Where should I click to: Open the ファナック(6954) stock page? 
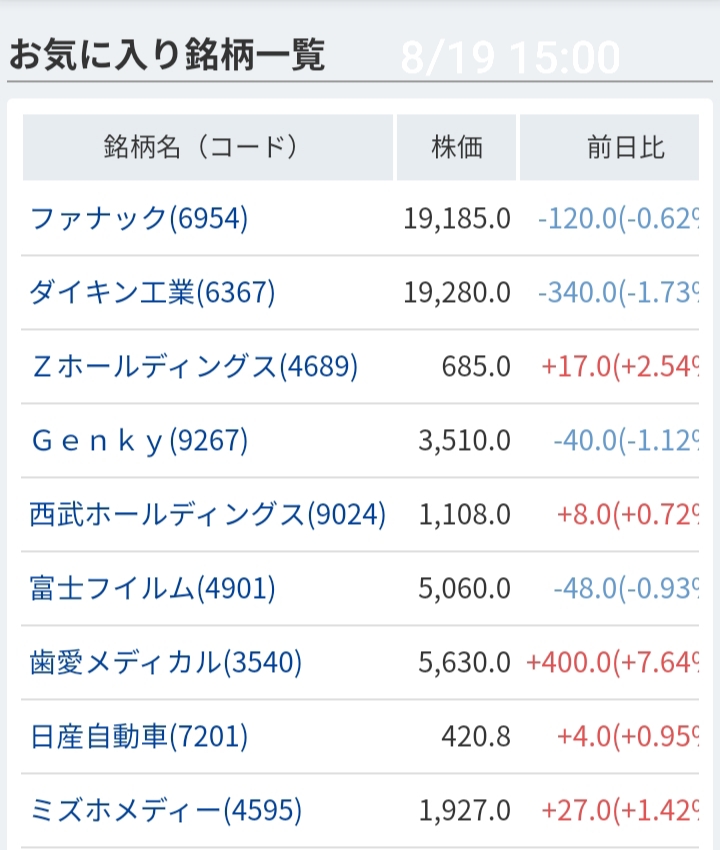point(139,218)
